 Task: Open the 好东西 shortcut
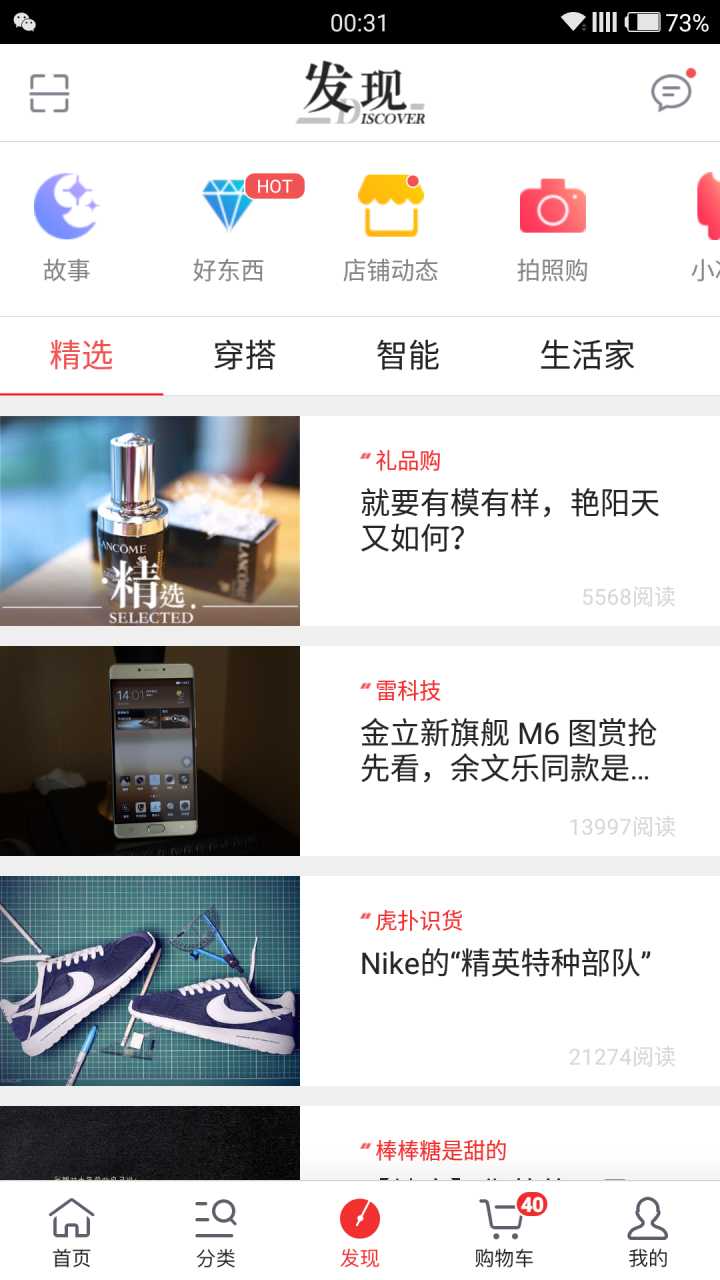coord(229,227)
